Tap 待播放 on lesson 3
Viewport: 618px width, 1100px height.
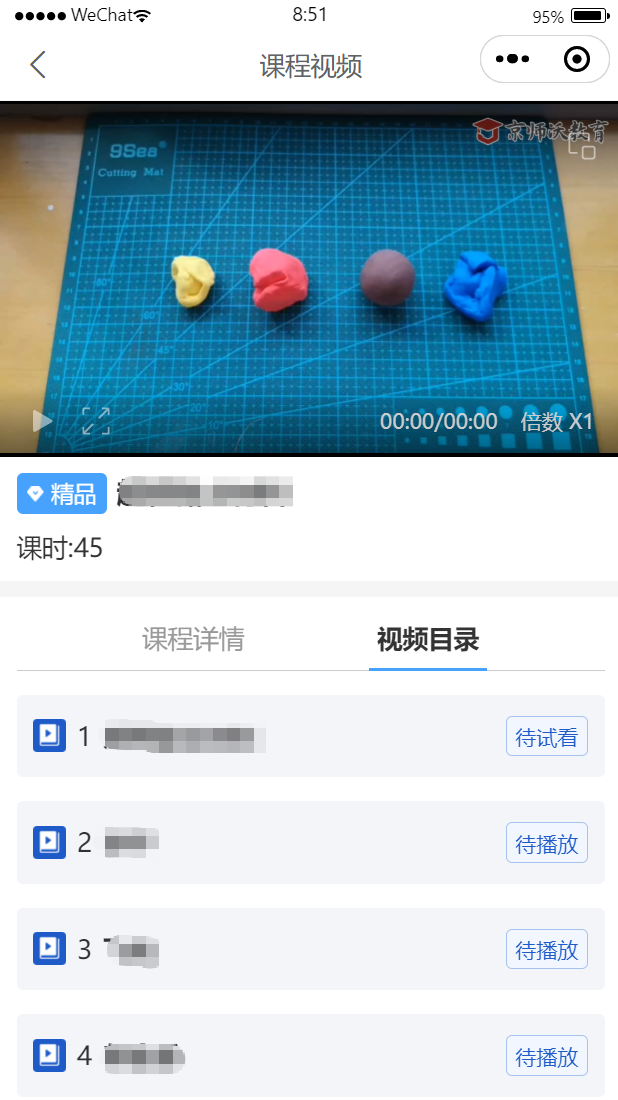point(546,949)
